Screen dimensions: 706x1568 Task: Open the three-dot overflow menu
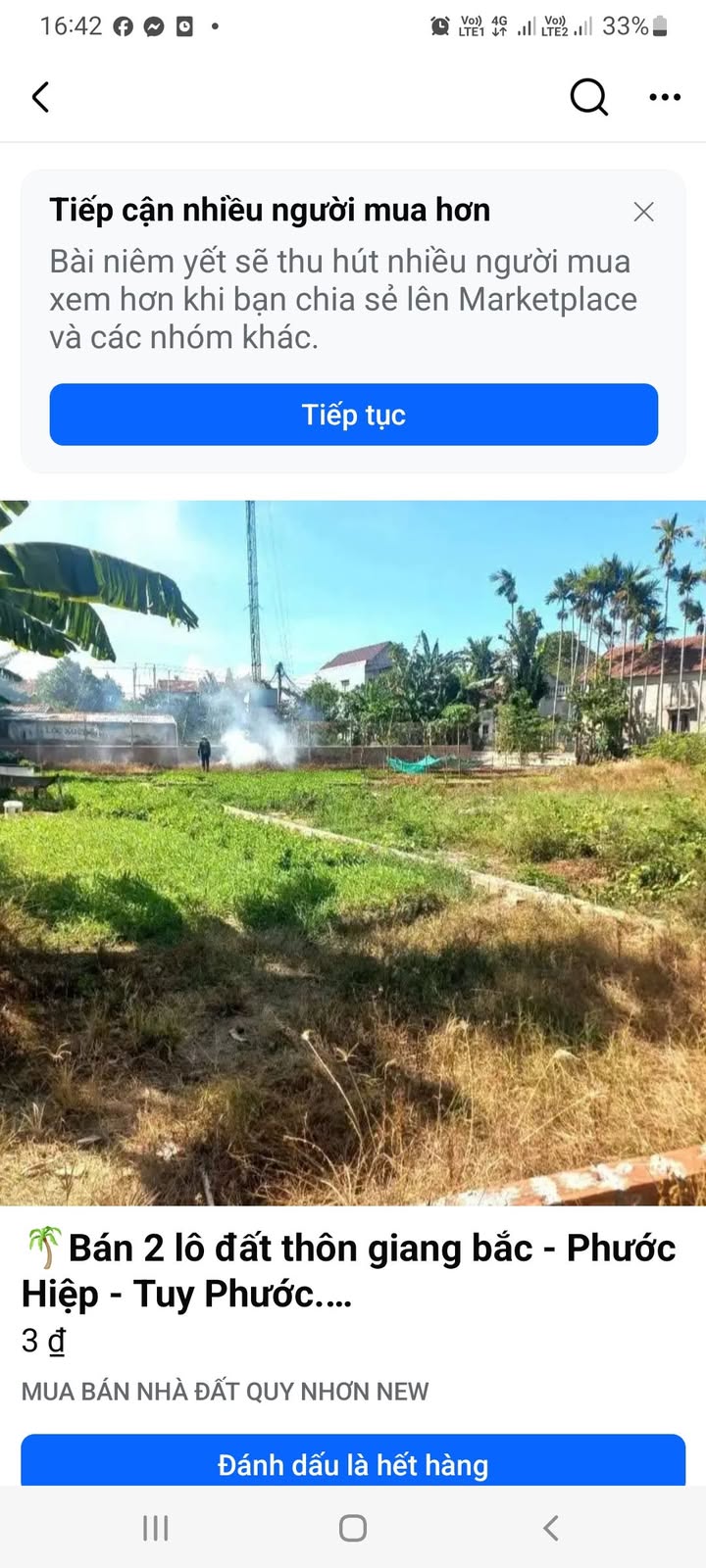tap(665, 97)
